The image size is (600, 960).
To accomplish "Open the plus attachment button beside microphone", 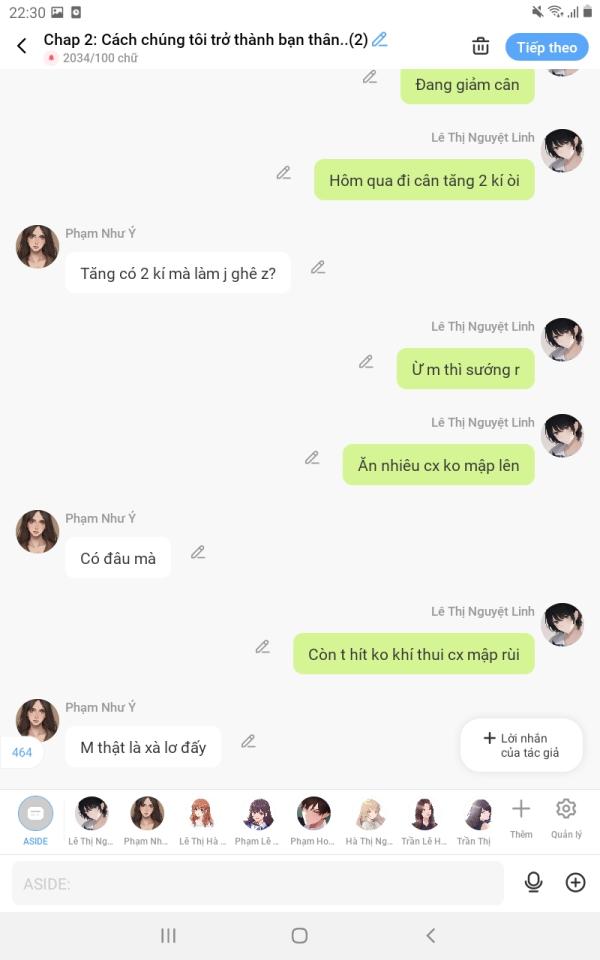I will tap(575, 882).
